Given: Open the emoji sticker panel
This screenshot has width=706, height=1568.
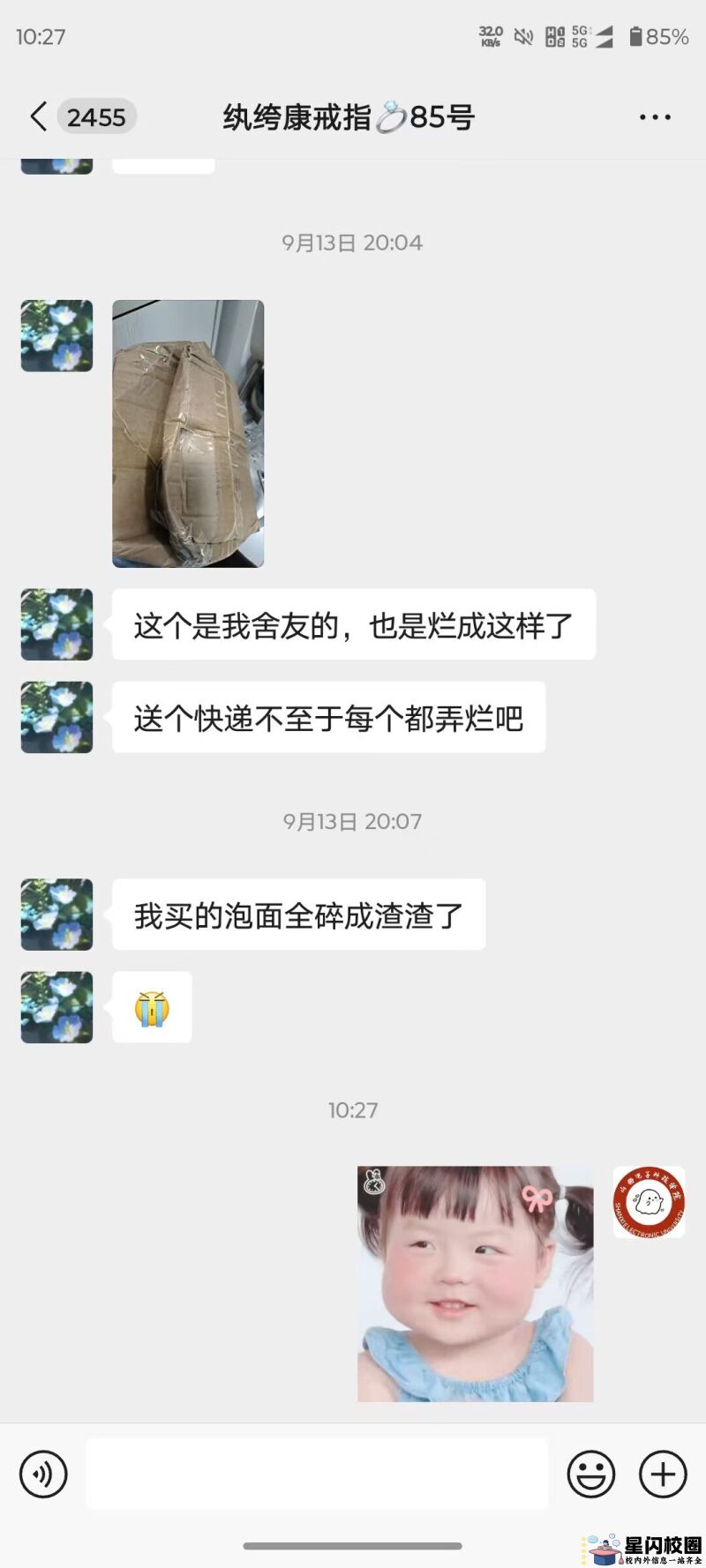Looking at the screenshot, I should [x=590, y=1474].
